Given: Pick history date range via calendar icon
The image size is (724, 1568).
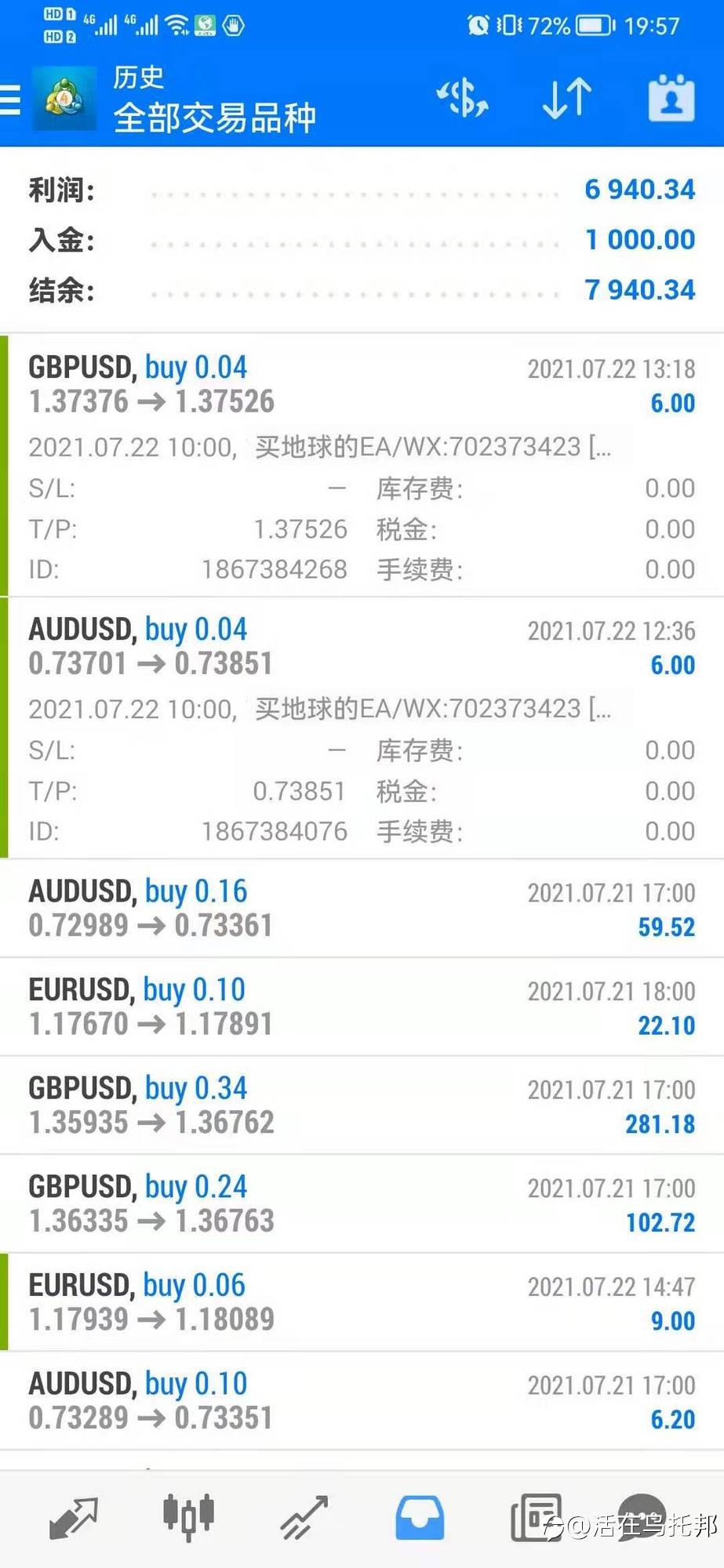Looking at the screenshot, I should pyautogui.click(x=671, y=99).
